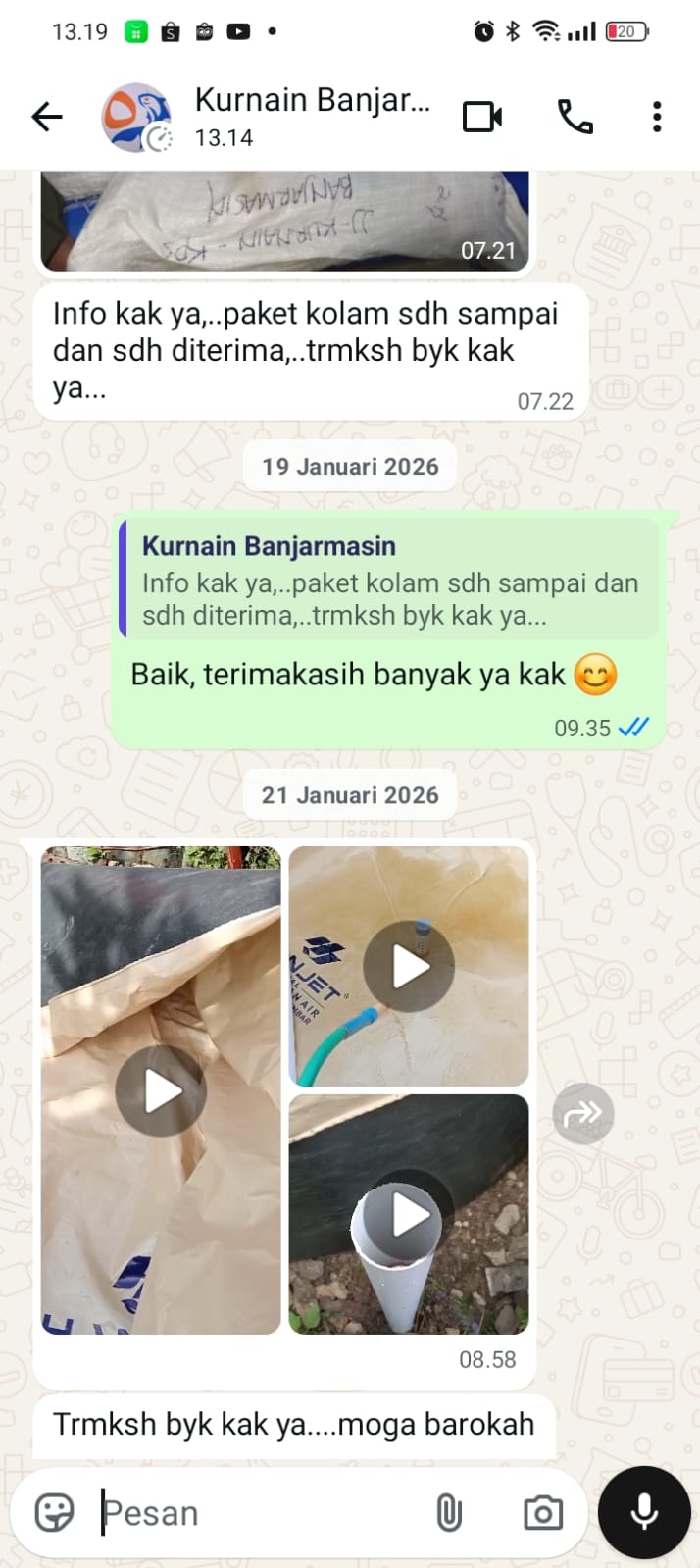Play the video showing the white pipe
Viewport: 700px width, 1568px height.
(x=409, y=1215)
